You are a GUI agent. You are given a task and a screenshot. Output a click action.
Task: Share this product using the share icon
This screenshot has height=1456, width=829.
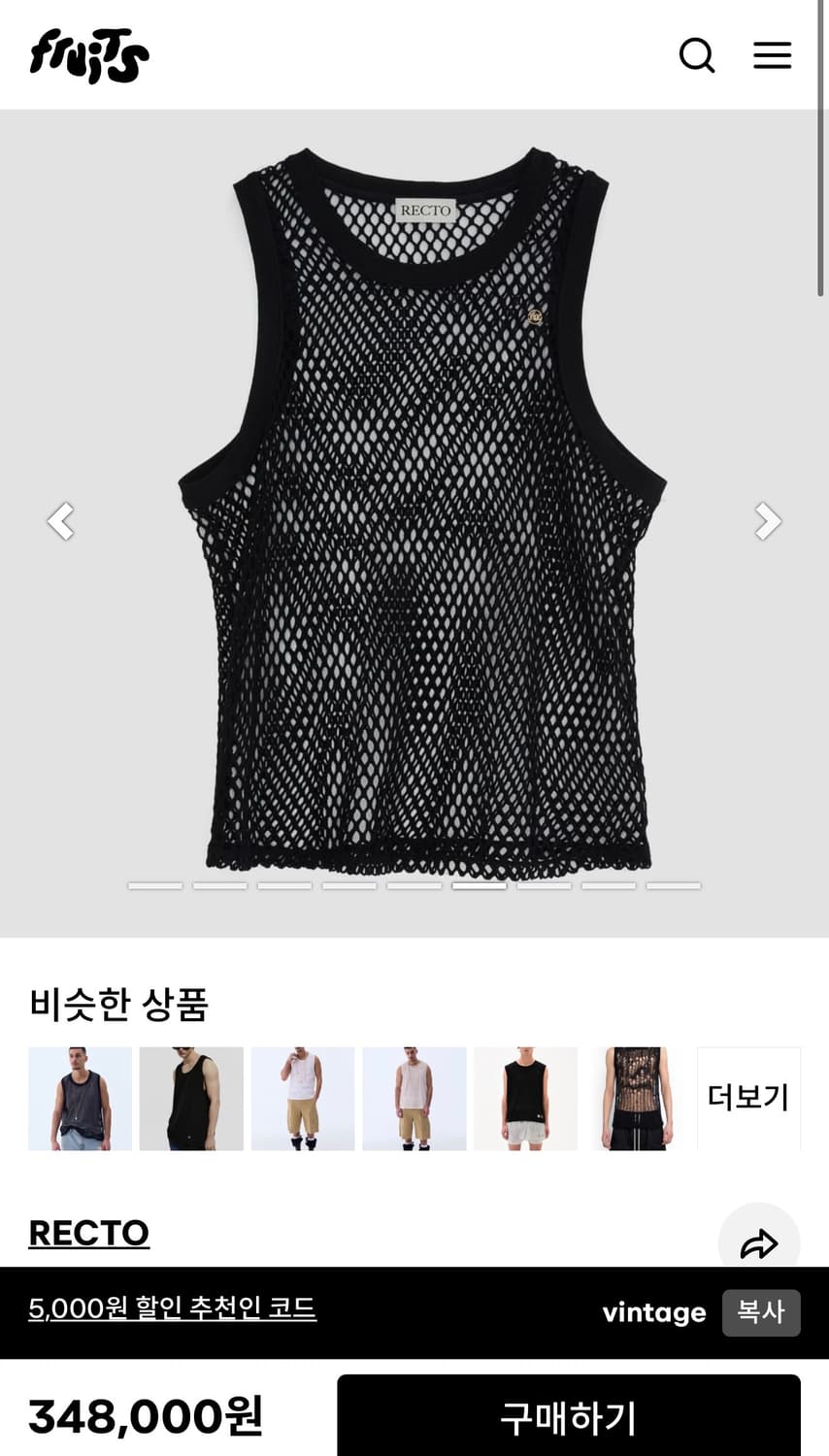[760, 1245]
